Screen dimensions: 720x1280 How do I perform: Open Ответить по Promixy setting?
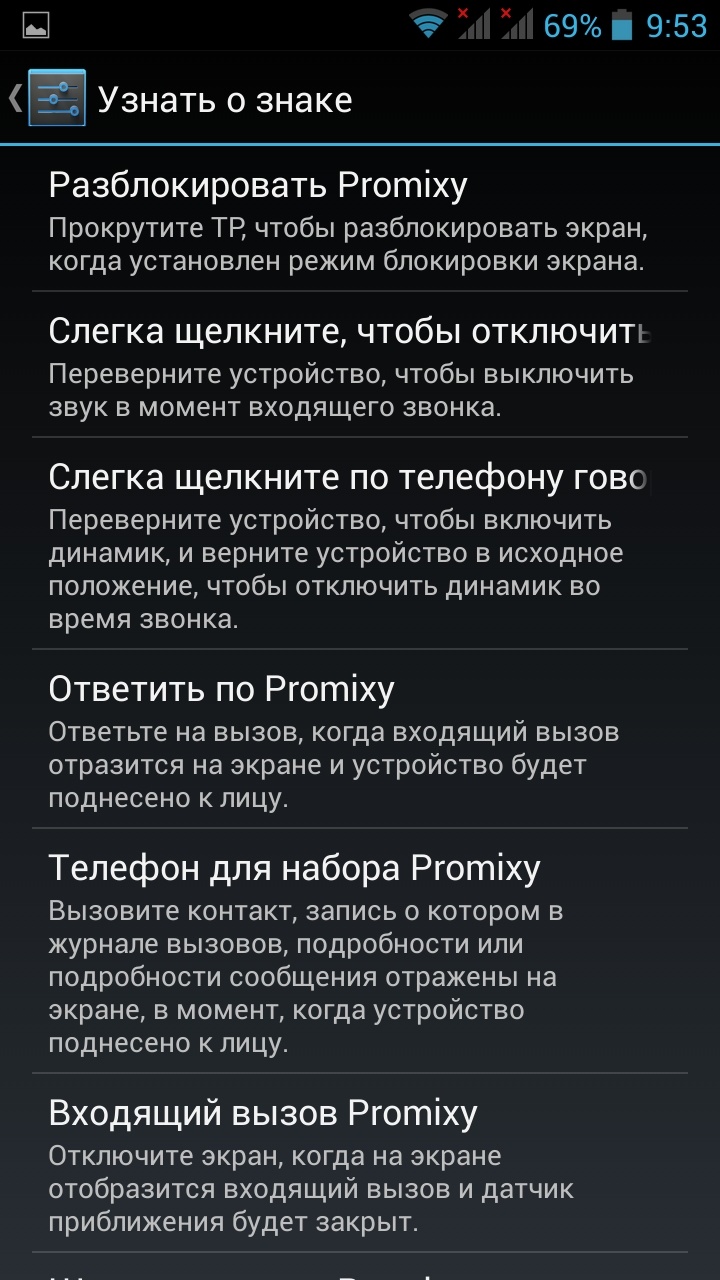[360, 739]
